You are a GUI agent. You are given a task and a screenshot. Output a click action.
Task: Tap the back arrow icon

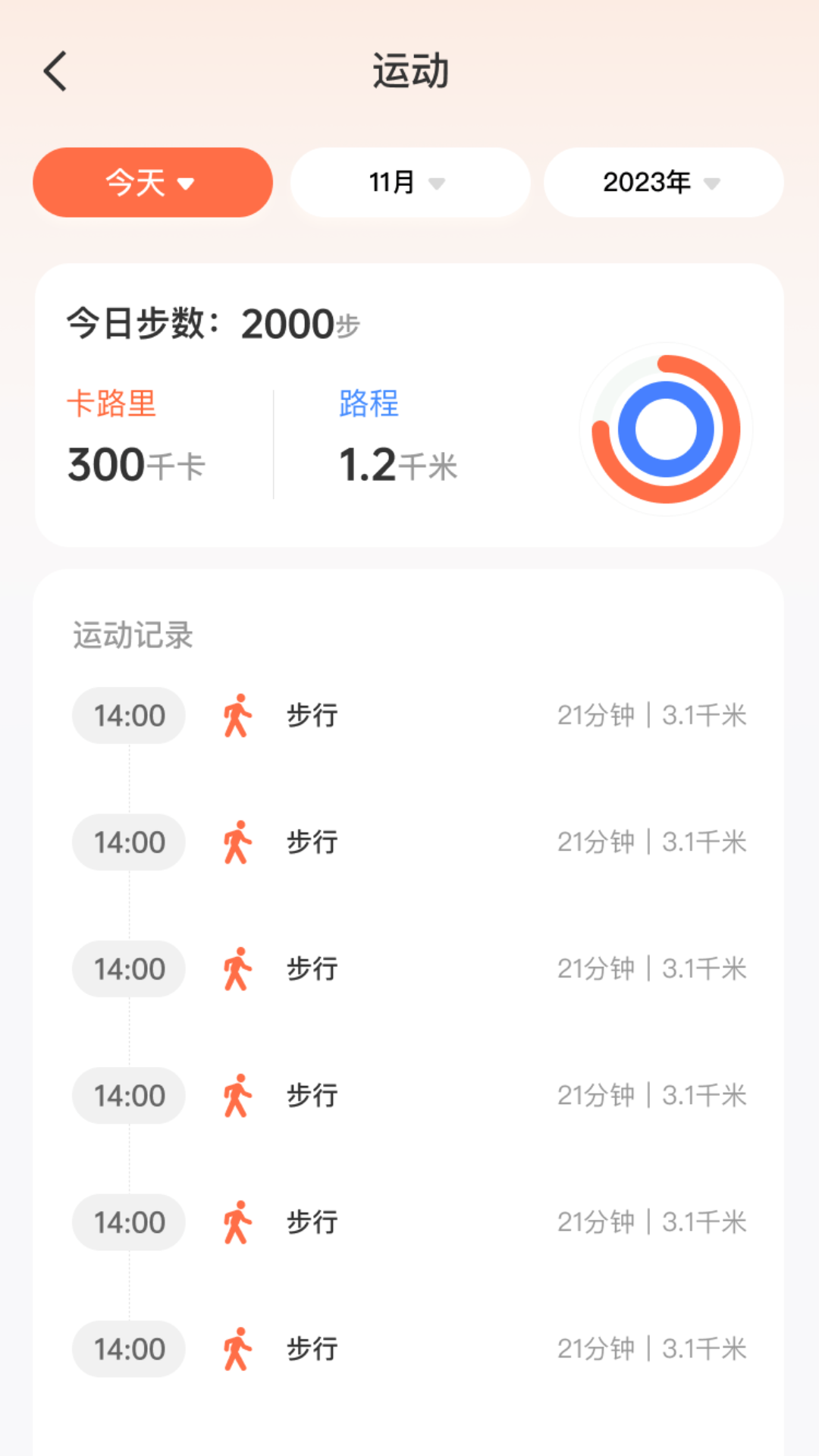click(x=55, y=69)
